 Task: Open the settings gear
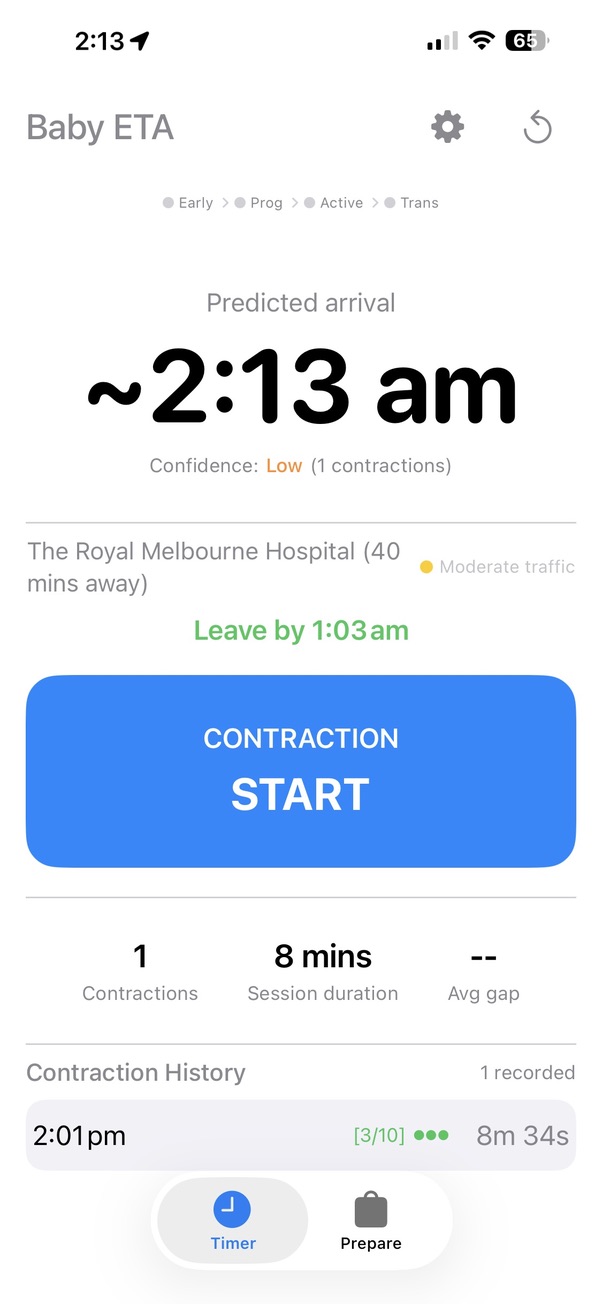coord(447,127)
